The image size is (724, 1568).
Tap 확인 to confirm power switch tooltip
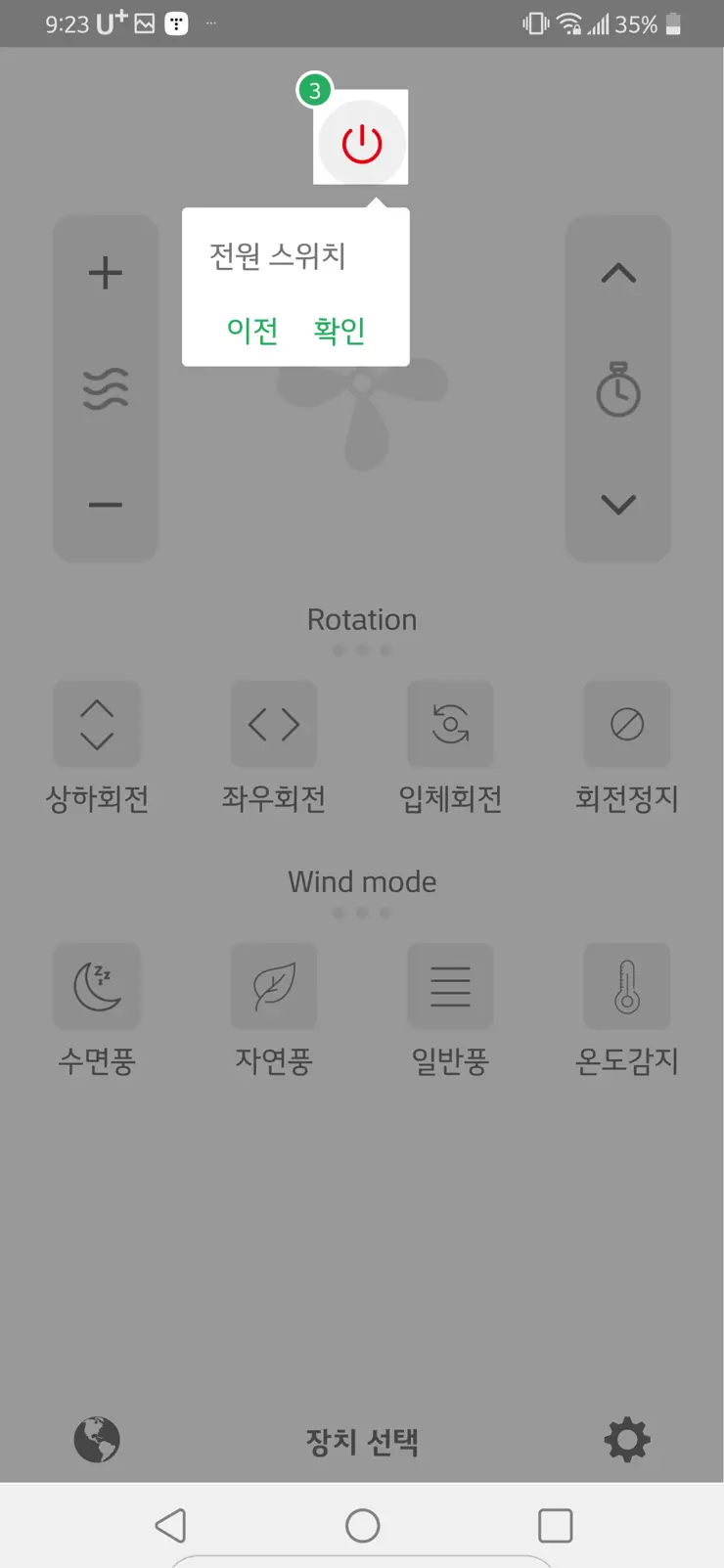338,330
